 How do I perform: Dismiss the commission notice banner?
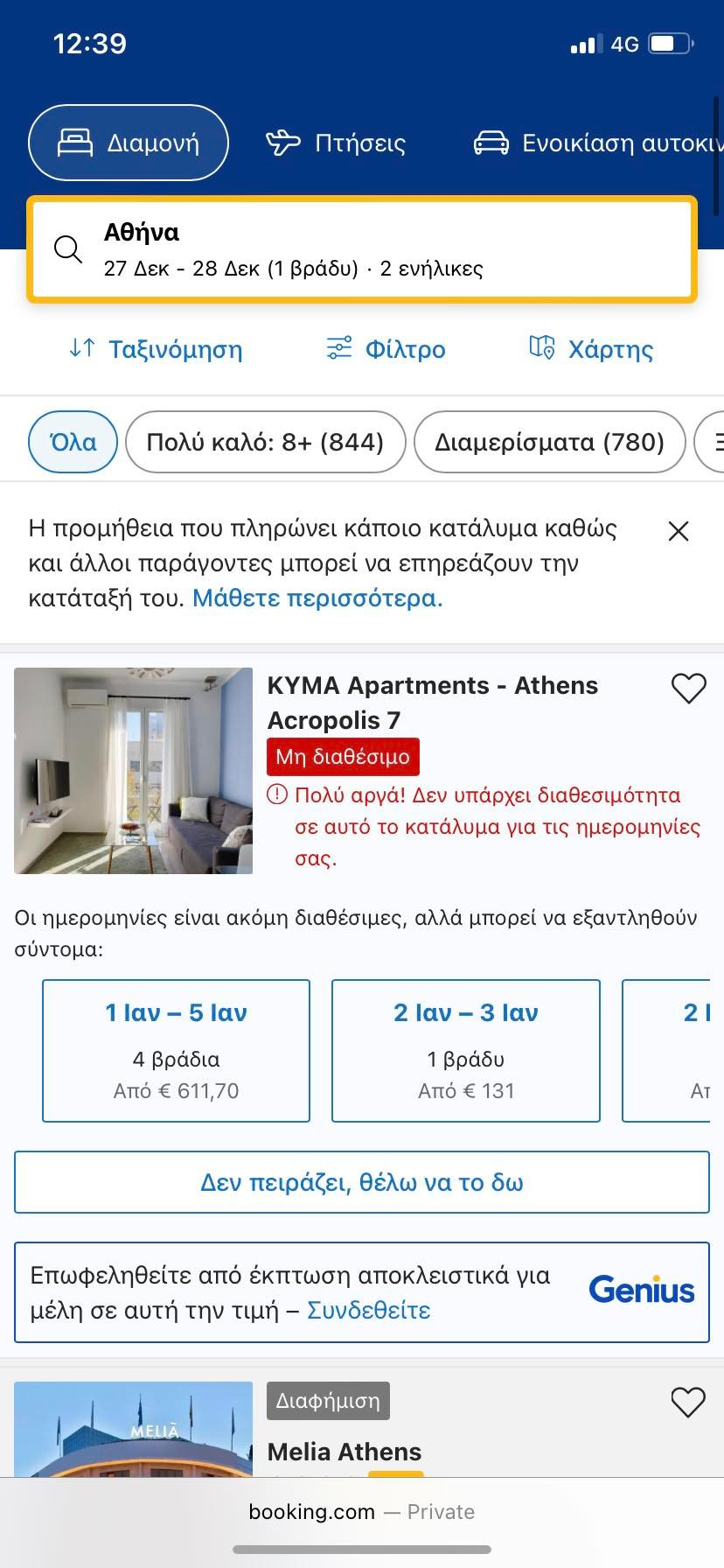point(679,531)
